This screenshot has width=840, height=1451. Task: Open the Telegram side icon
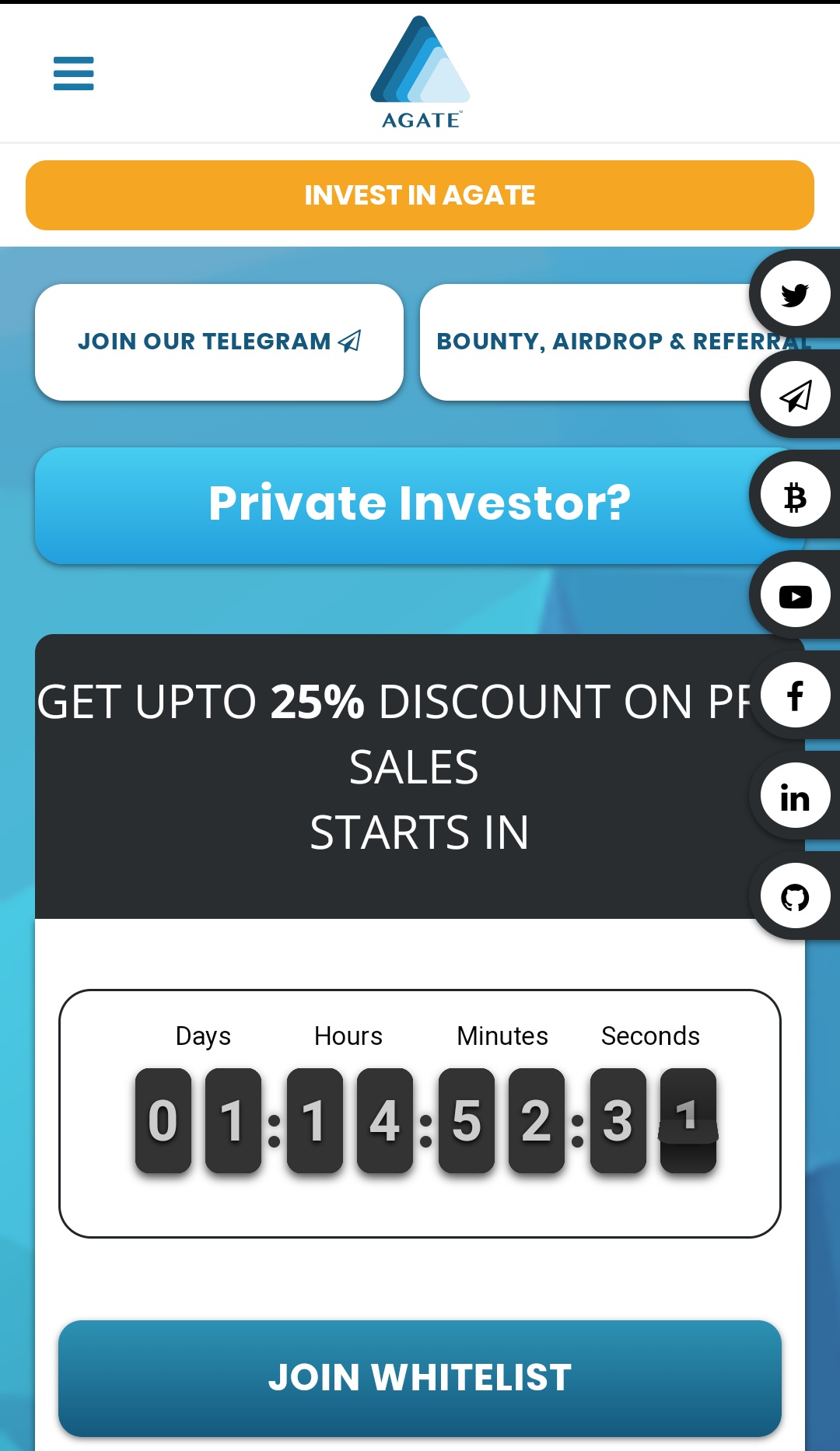point(795,394)
